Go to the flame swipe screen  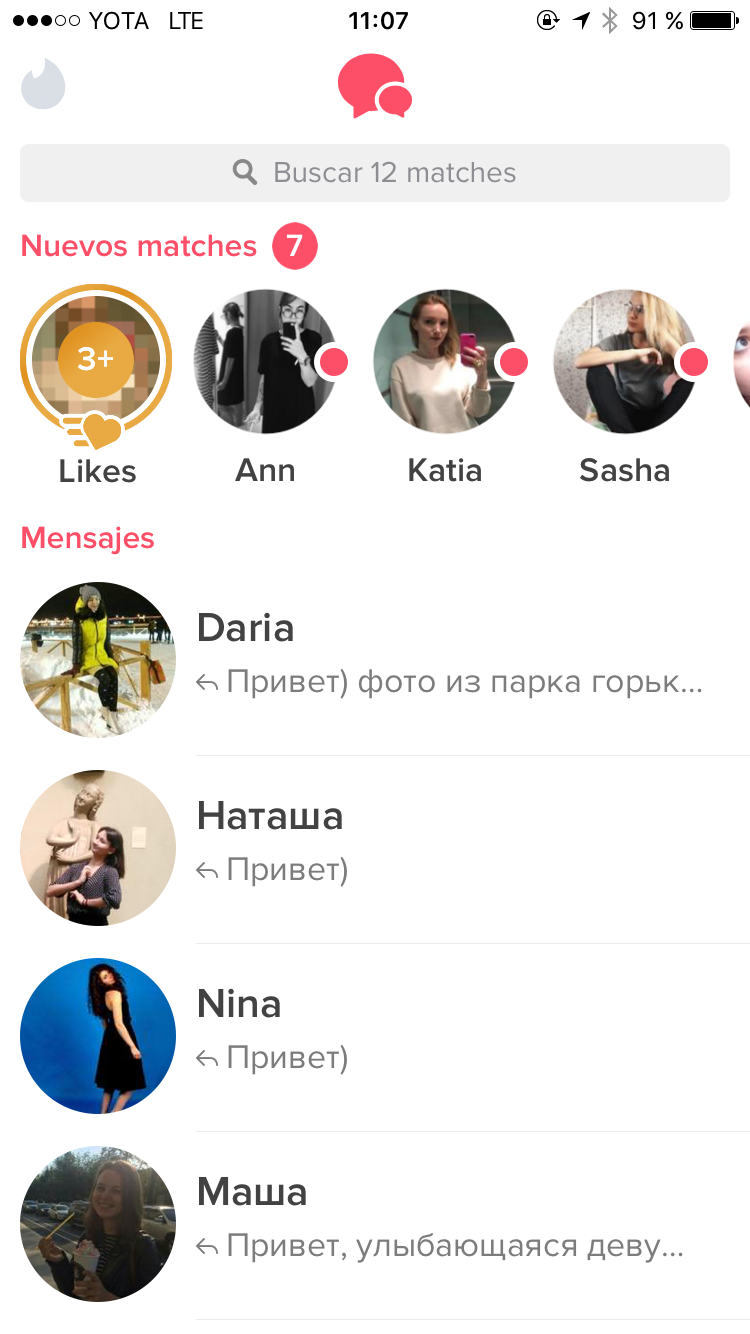pos(43,85)
